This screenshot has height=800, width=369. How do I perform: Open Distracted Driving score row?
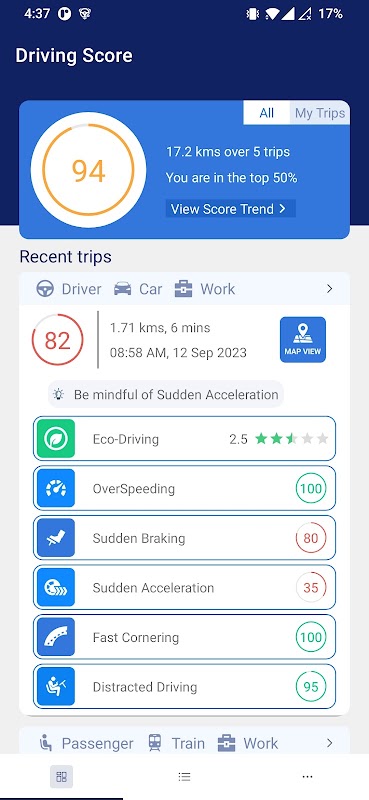pos(184,686)
